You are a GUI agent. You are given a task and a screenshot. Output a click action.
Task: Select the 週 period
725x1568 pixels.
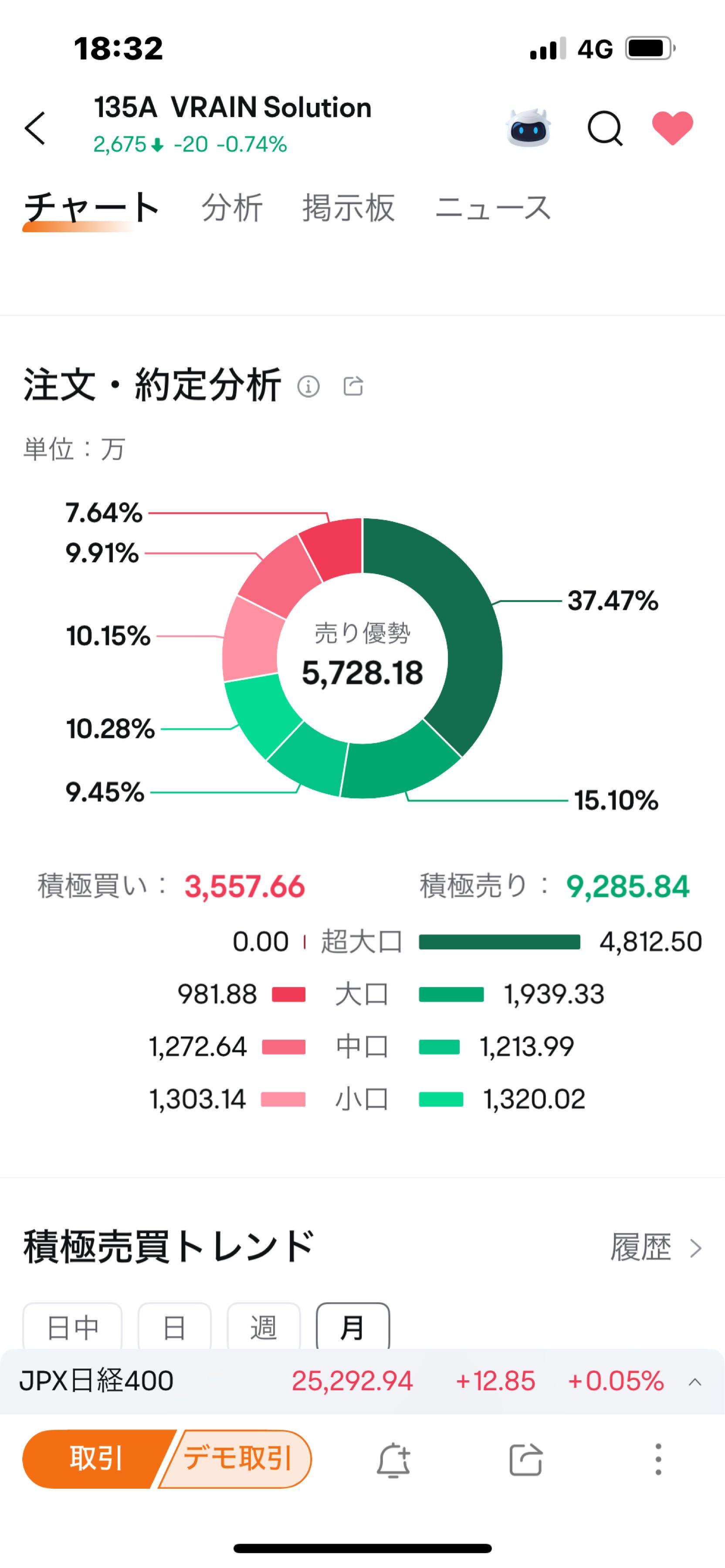tap(264, 1327)
